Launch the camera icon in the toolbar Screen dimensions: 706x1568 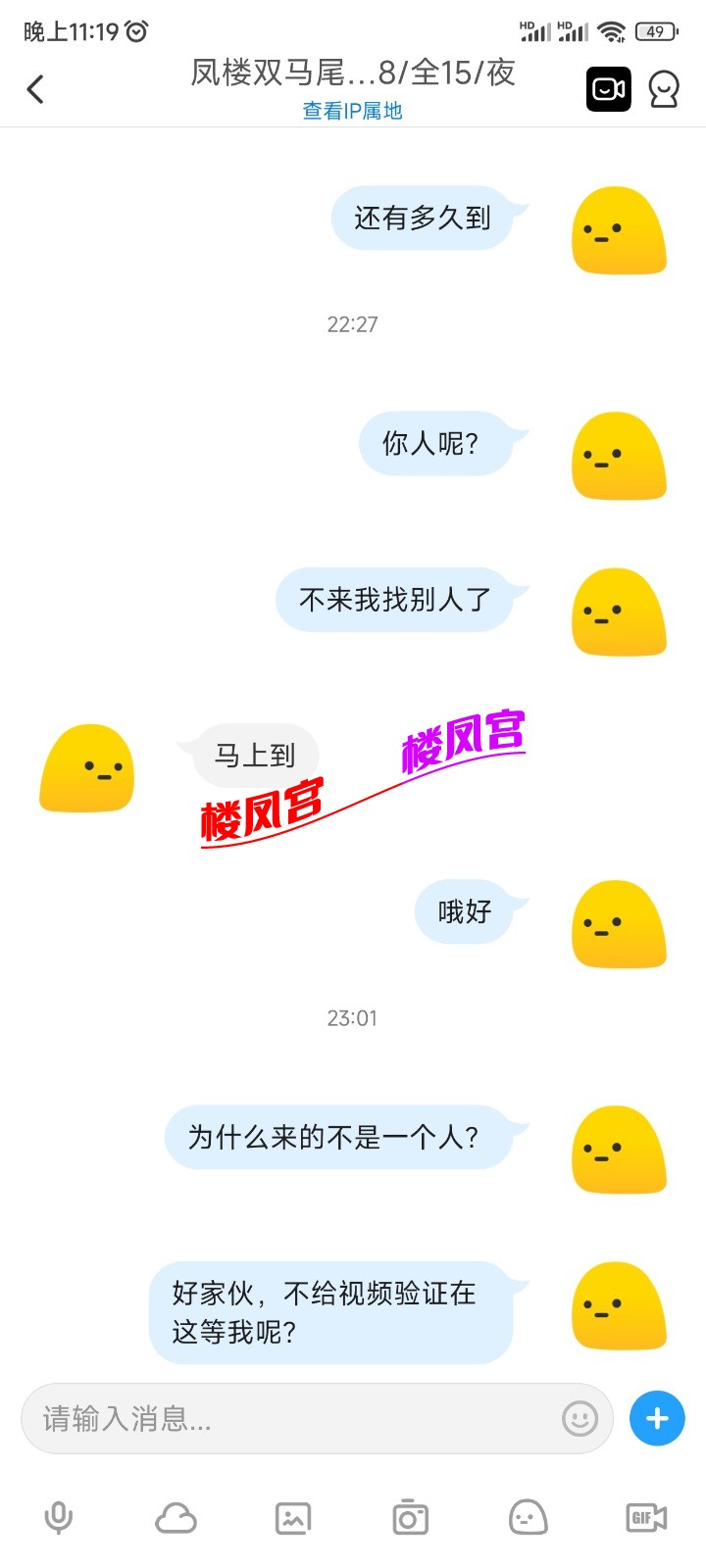[x=410, y=1517]
